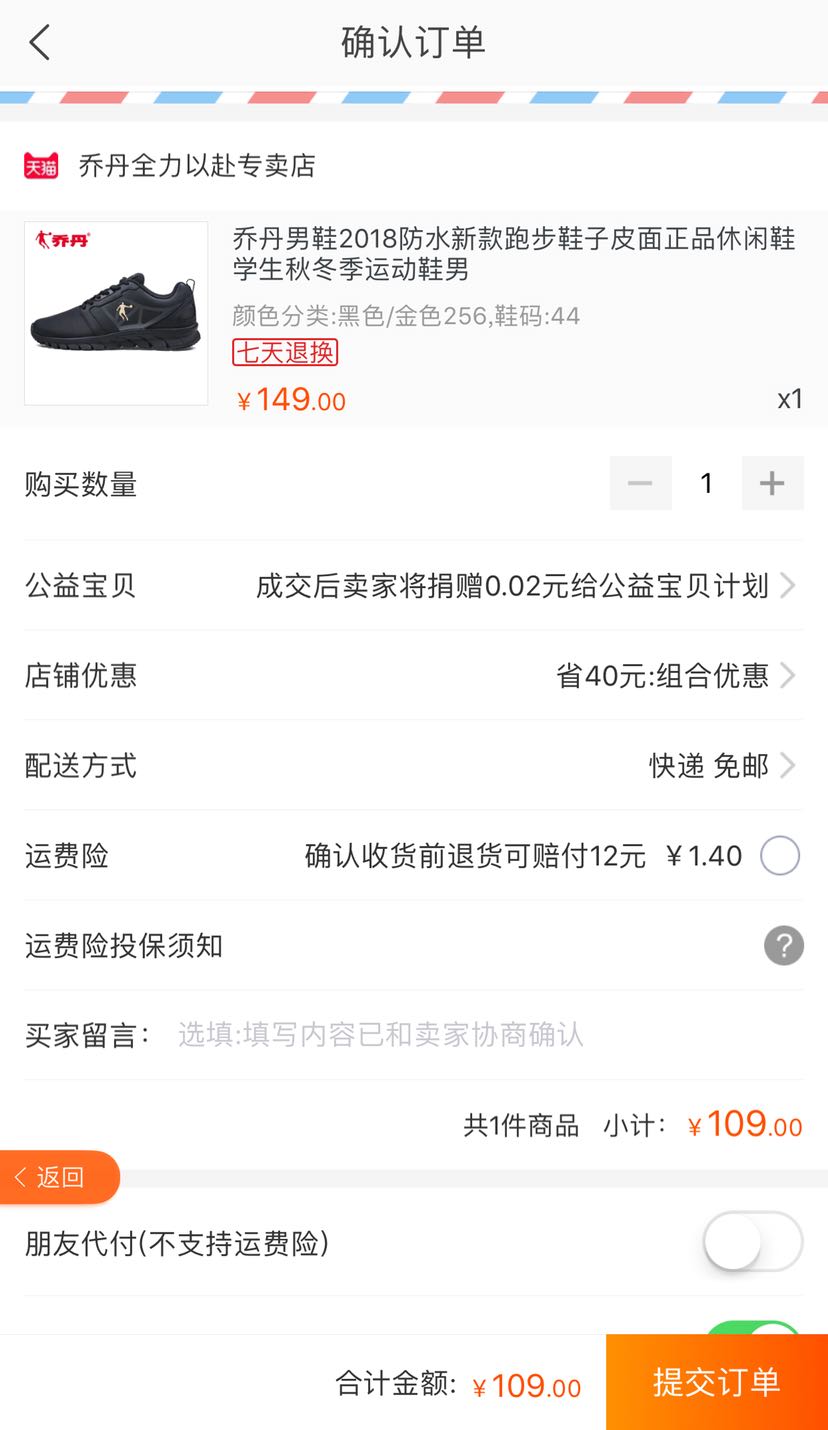Open the product shoe thumbnail image

tap(115, 313)
